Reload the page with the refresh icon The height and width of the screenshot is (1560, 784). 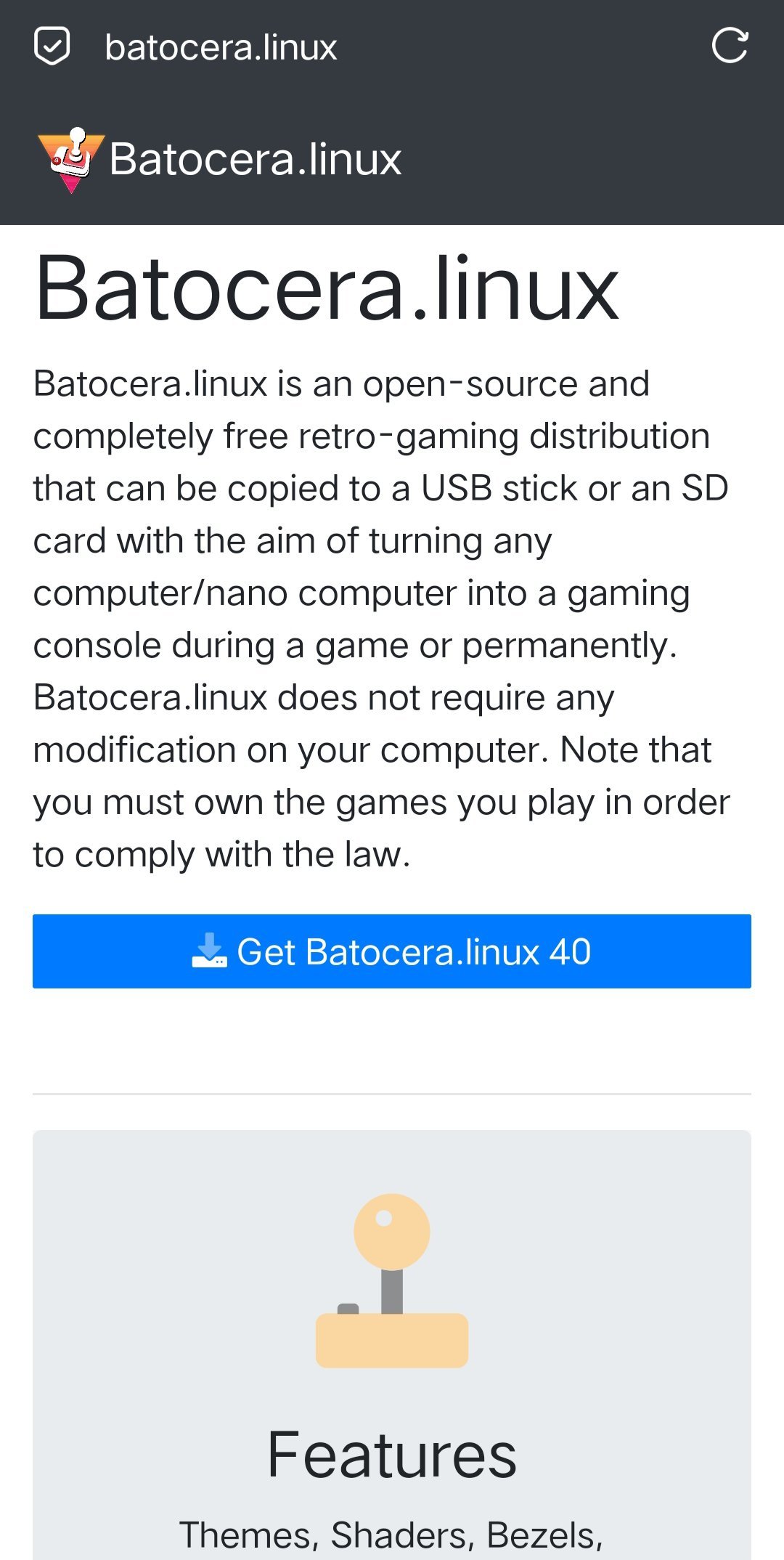(x=729, y=46)
